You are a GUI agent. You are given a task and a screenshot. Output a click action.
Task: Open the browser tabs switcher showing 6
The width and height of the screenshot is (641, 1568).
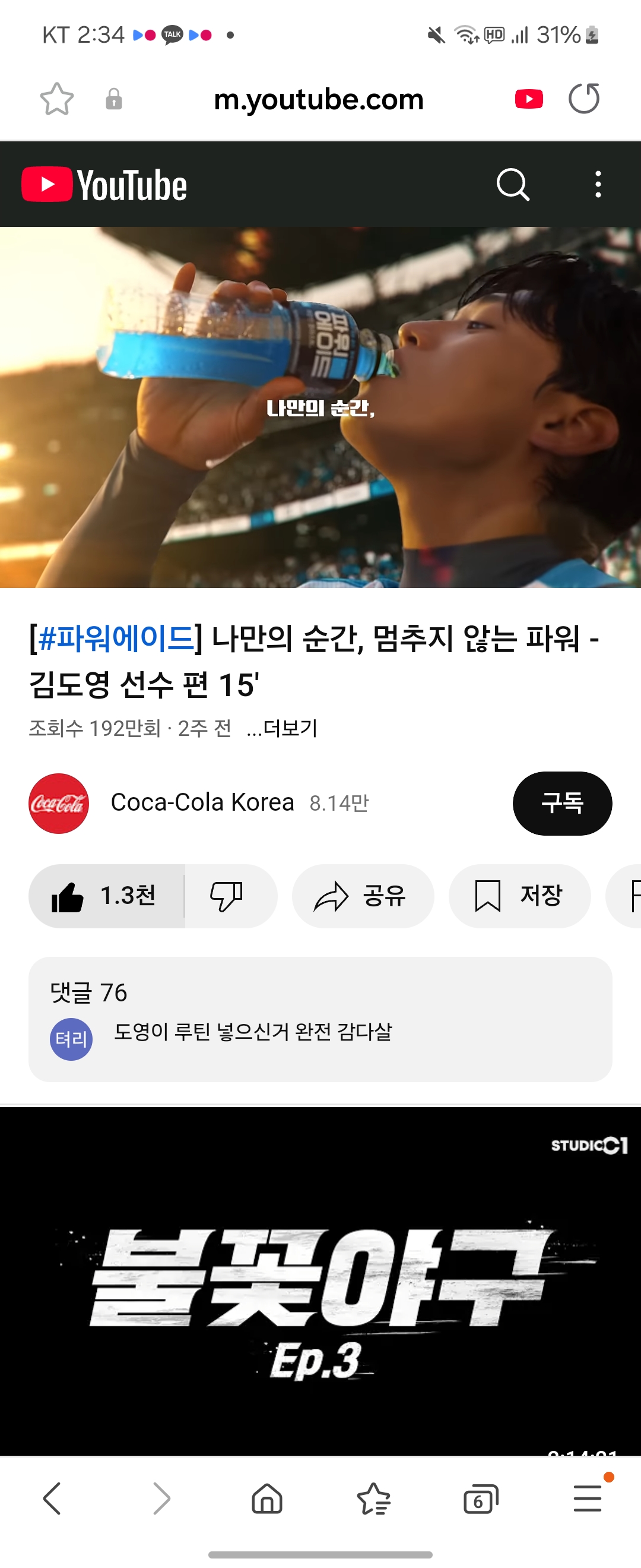click(480, 1499)
